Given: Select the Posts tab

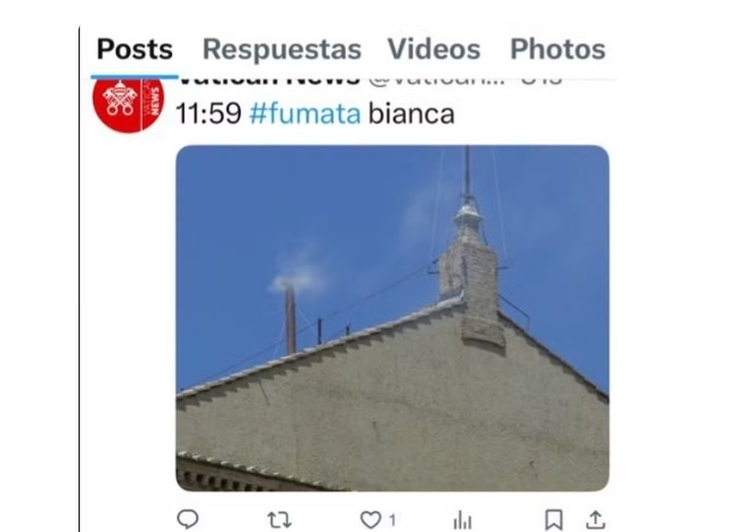Looking at the screenshot, I should tap(134, 49).
